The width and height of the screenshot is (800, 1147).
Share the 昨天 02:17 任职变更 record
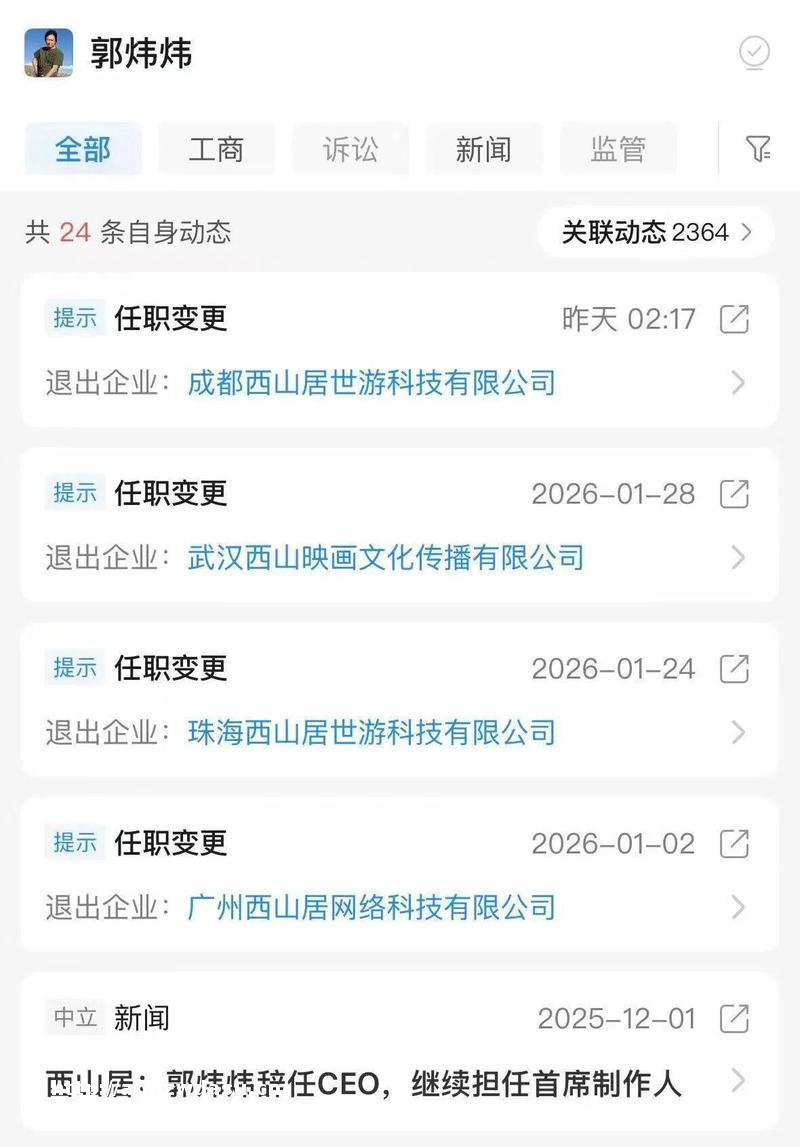[734, 319]
